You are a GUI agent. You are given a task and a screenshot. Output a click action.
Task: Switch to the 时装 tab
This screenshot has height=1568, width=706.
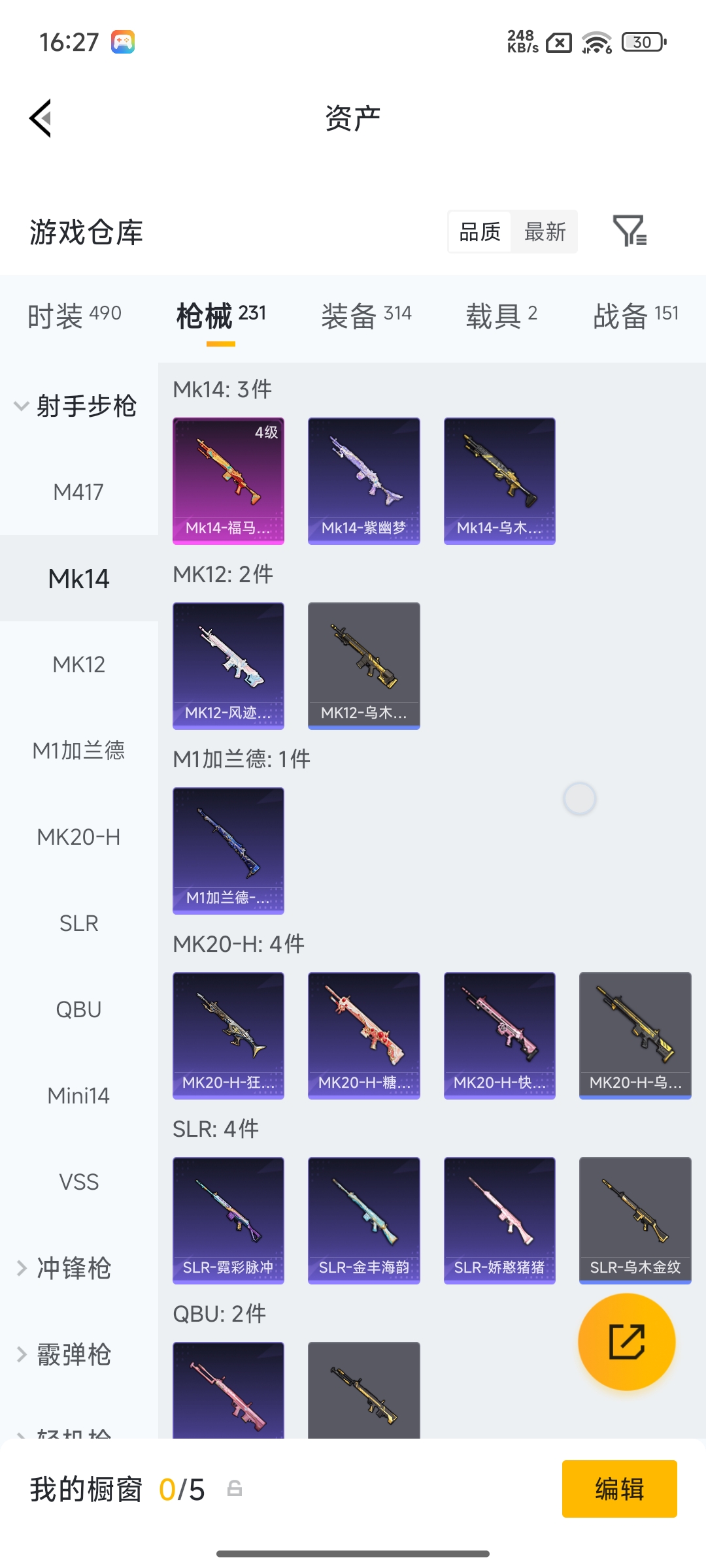click(75, 316)
